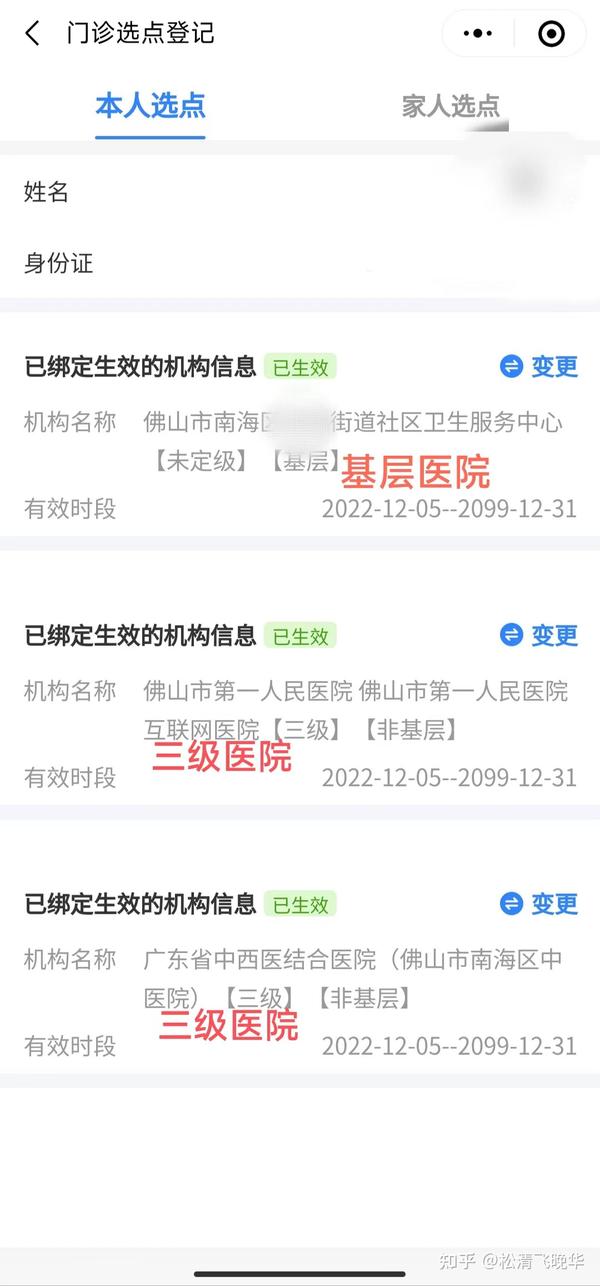Switch to the 家人选点 tab

tap(450, 106)
